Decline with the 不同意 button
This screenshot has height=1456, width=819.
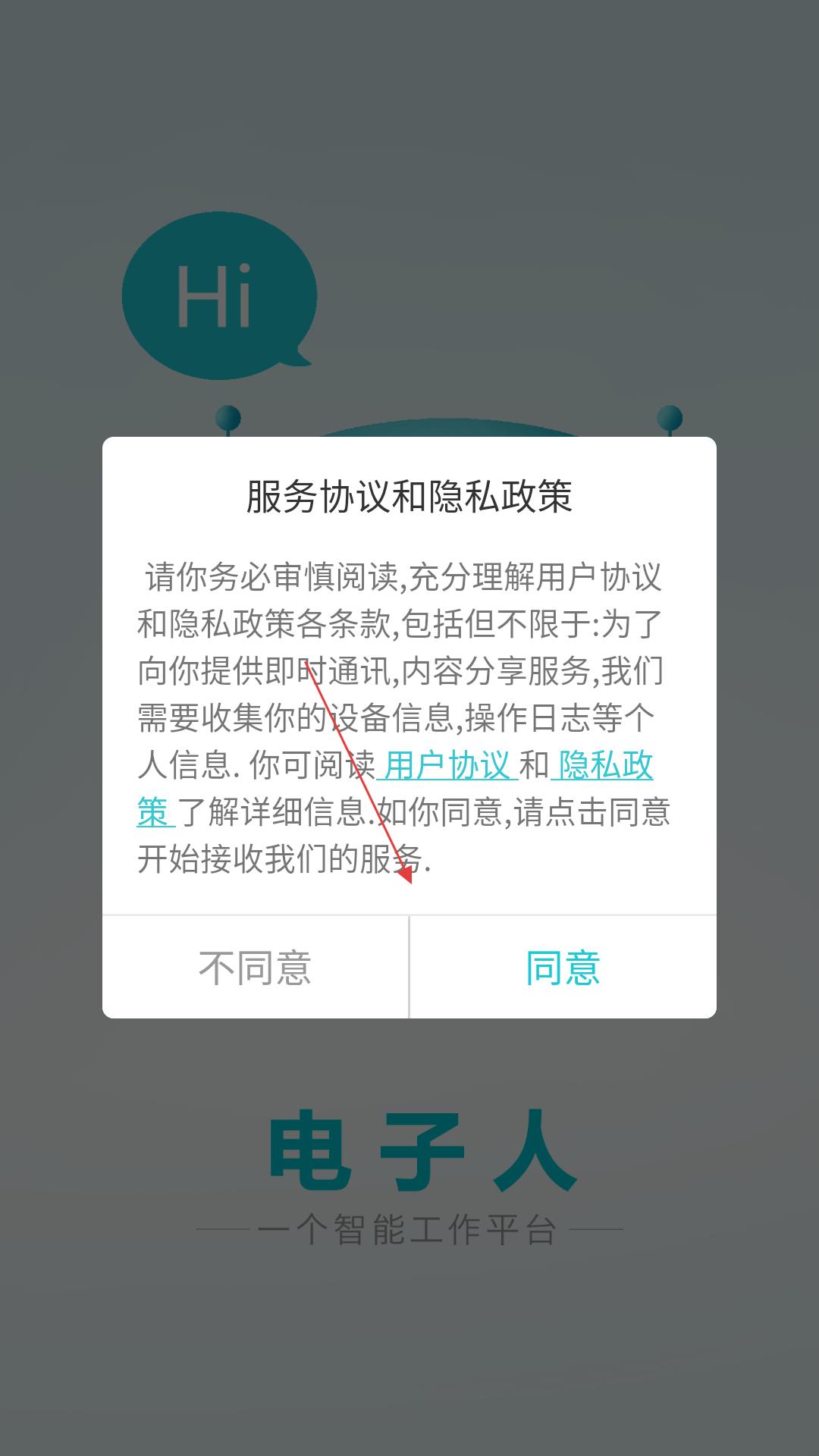coord(256,967)
